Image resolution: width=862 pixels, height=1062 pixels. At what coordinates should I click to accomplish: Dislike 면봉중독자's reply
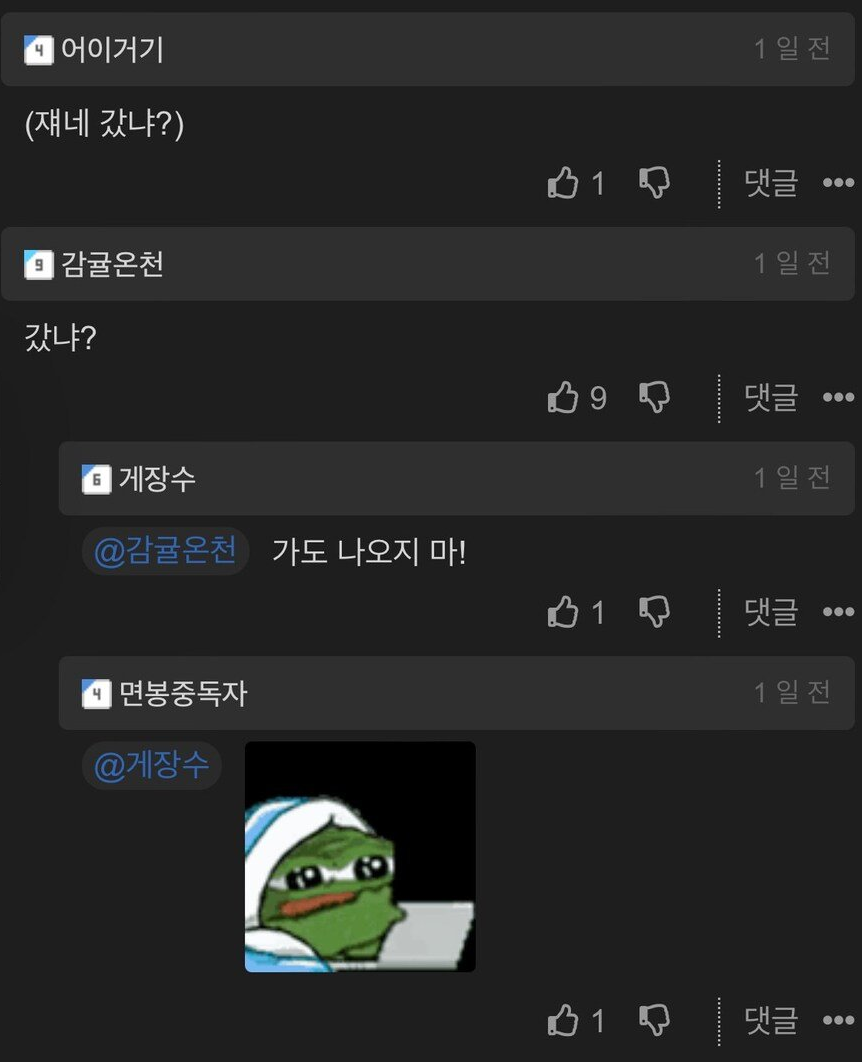click(x=654, y=1021)
